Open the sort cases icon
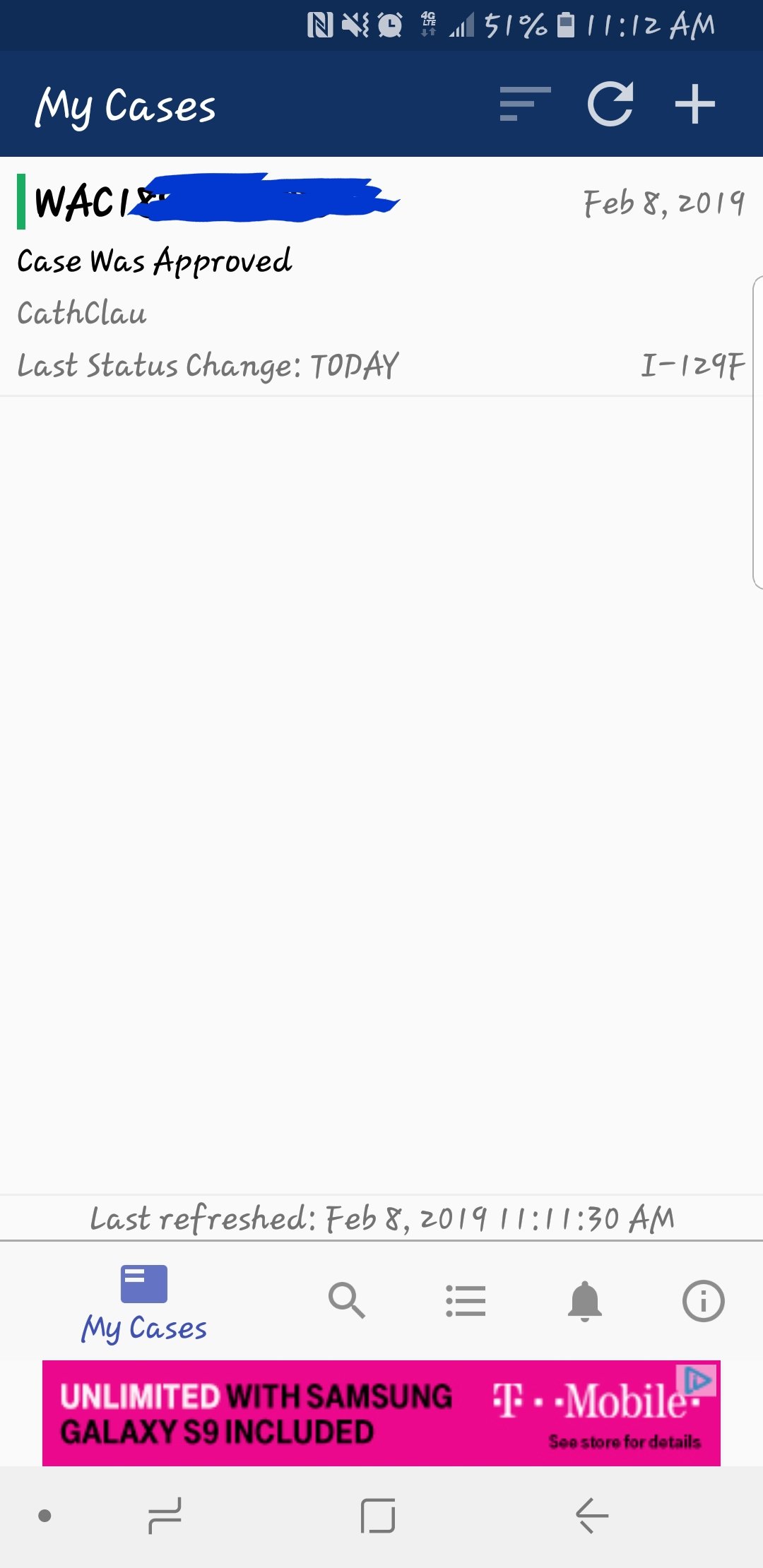The height and width of the screenshot is (1568, 763). pos(525,104)
